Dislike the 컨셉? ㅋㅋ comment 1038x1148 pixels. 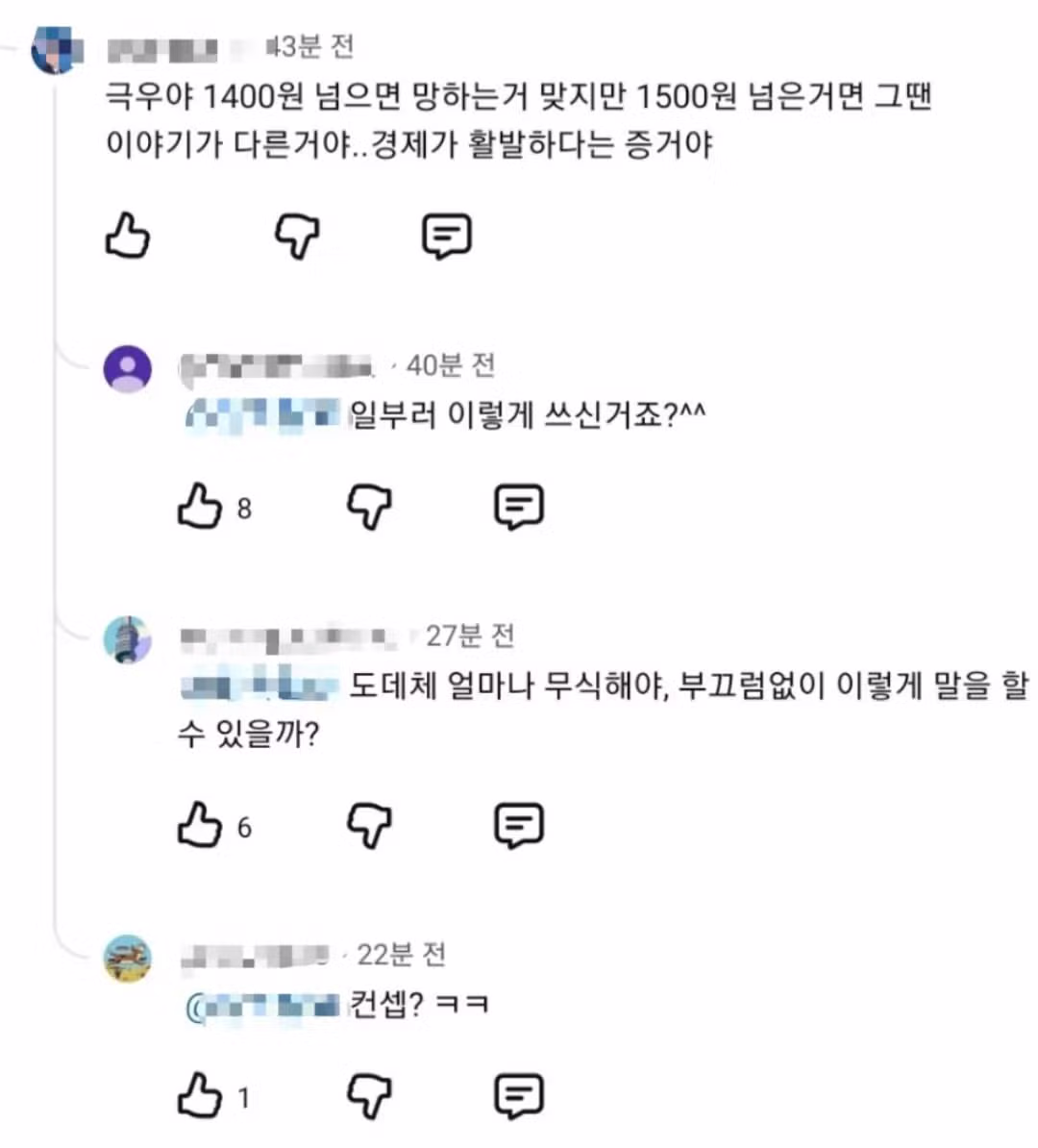369,1094
